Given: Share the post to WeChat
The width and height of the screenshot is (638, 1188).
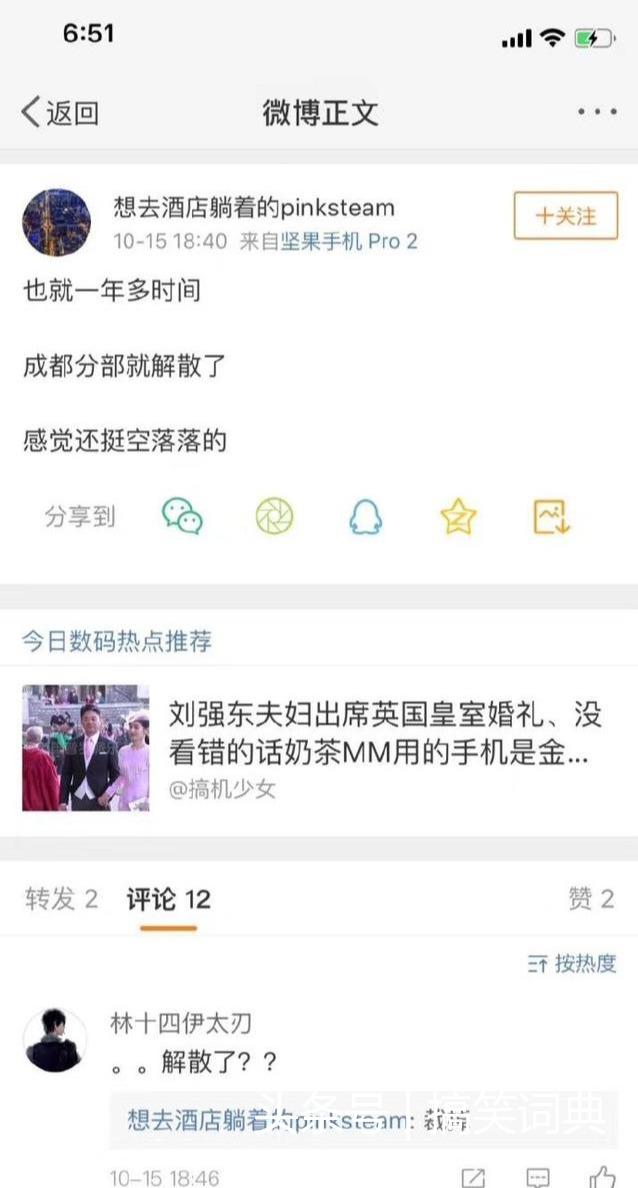Looking at the screenshot, I should click(183, 517).
